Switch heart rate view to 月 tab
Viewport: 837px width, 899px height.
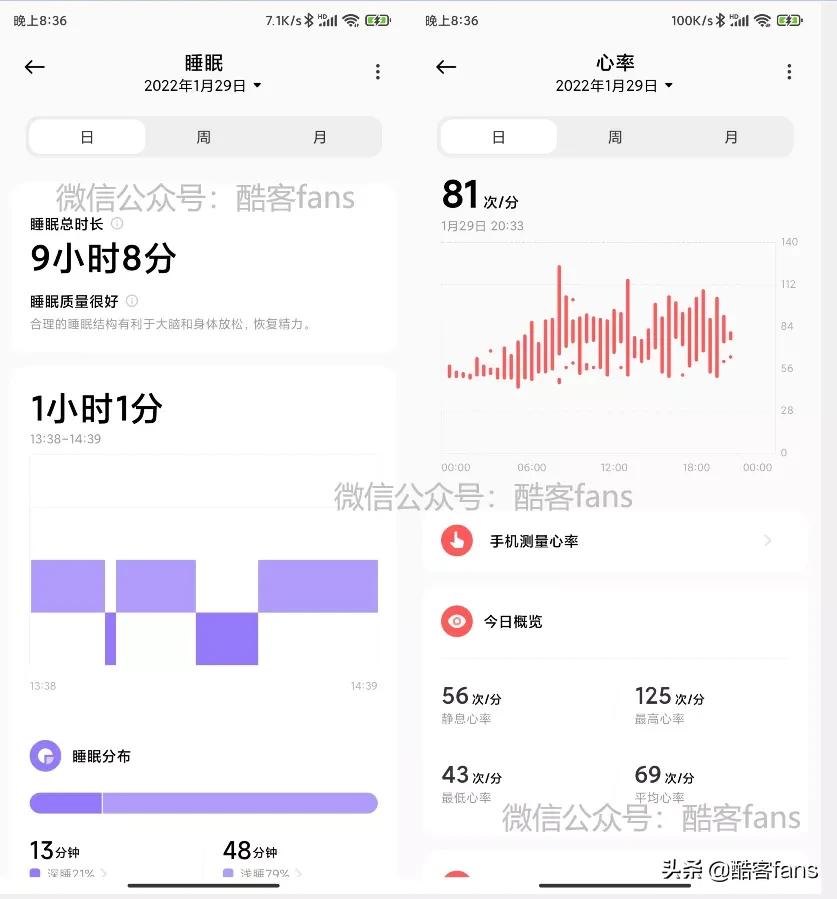(731, 136)
